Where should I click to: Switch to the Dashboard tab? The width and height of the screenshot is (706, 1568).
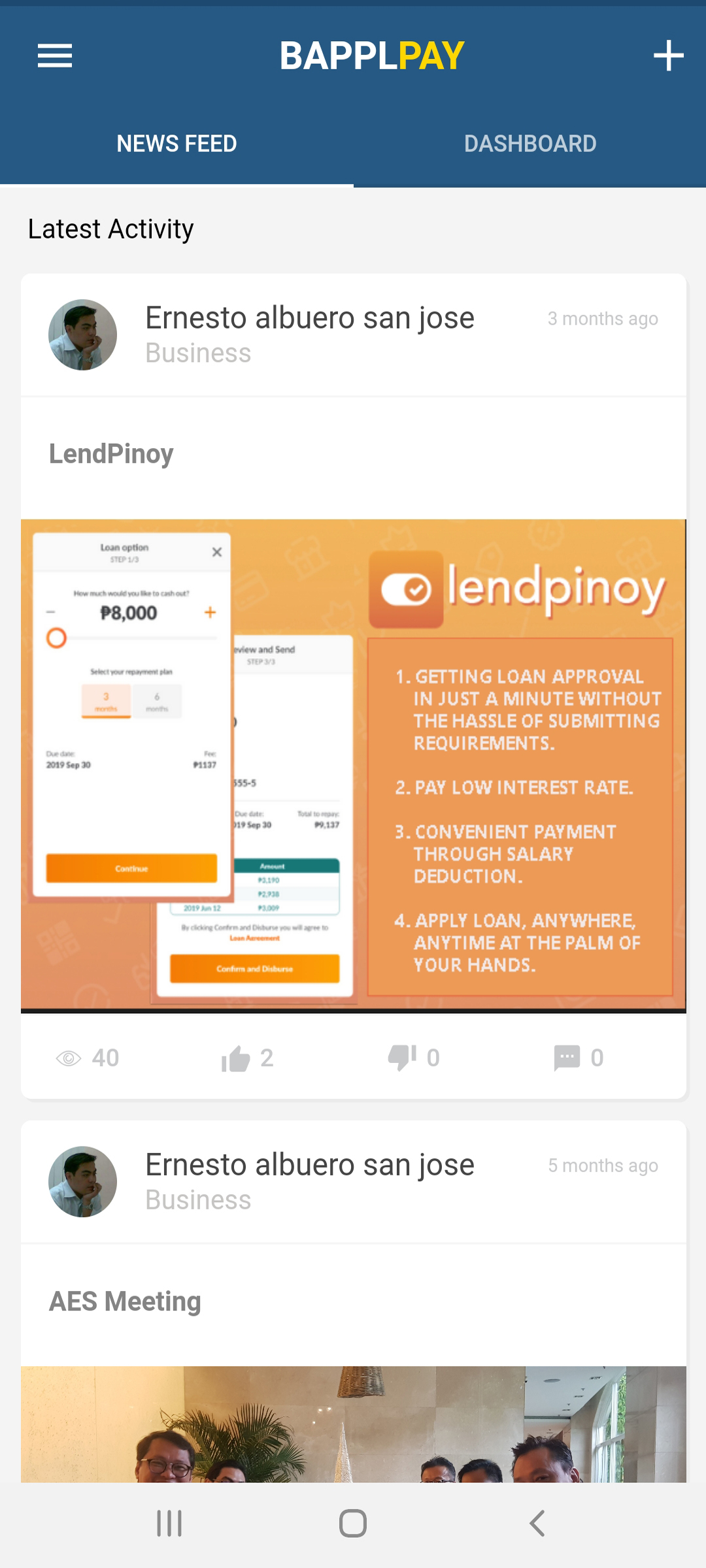coord(529,144)
